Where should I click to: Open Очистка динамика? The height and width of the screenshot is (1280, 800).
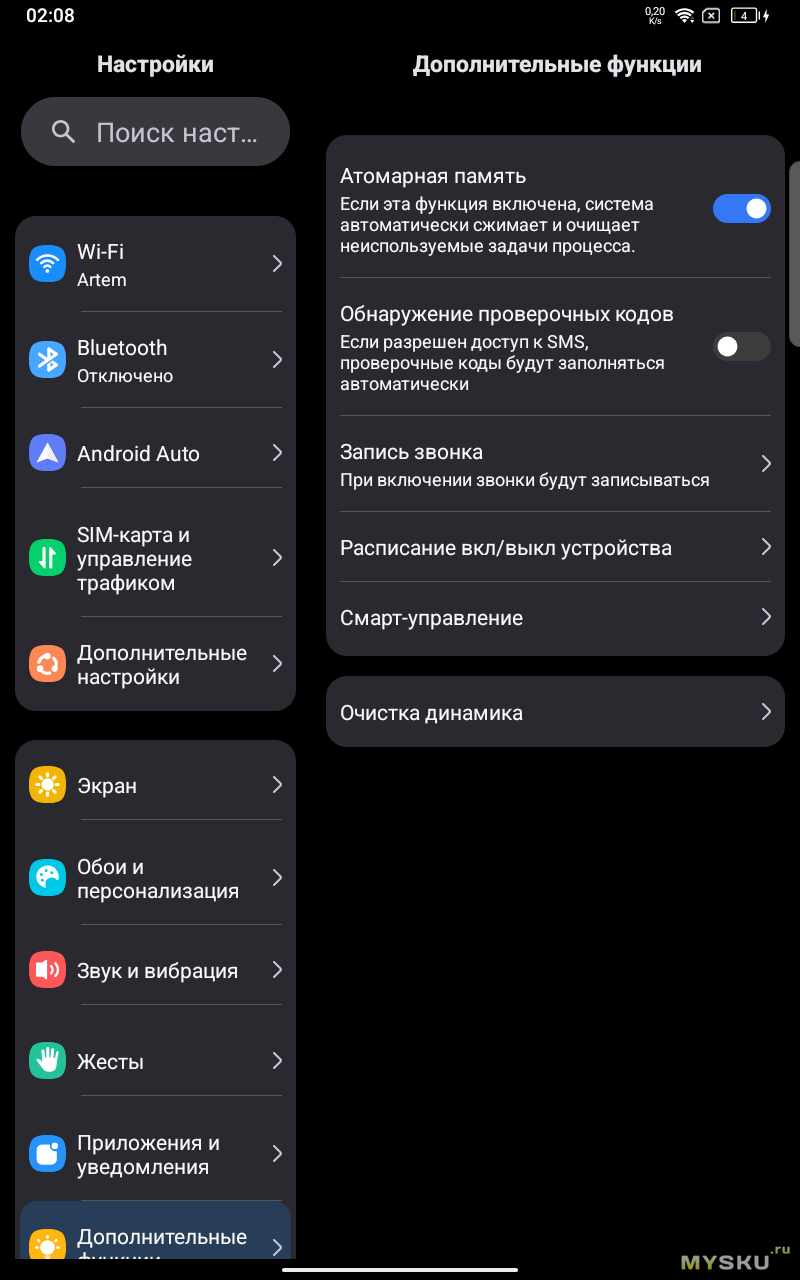click(555, 713)
